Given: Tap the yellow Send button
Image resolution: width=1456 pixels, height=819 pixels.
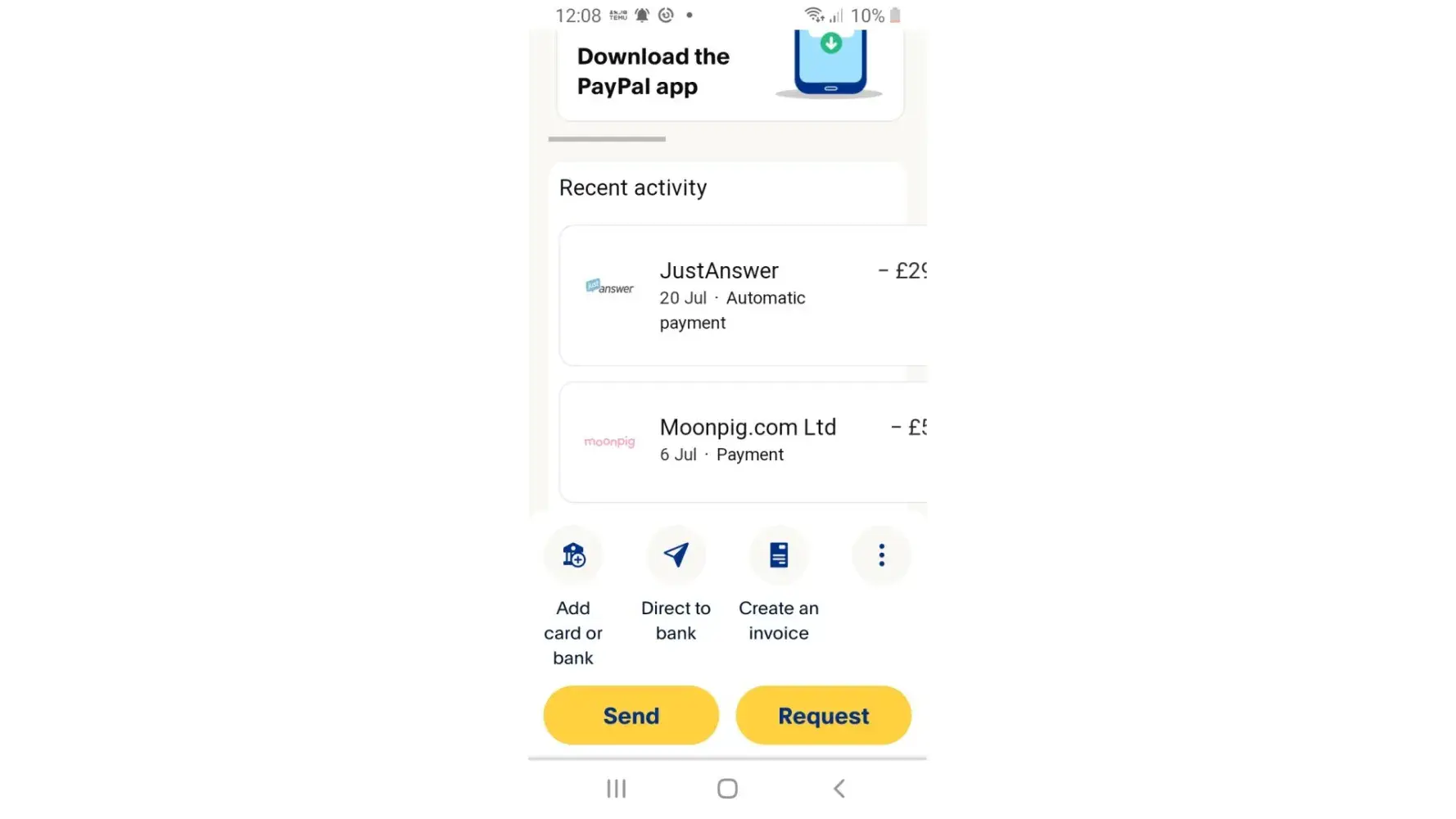Looking at the screenshot, I should [x=631, y=716].
